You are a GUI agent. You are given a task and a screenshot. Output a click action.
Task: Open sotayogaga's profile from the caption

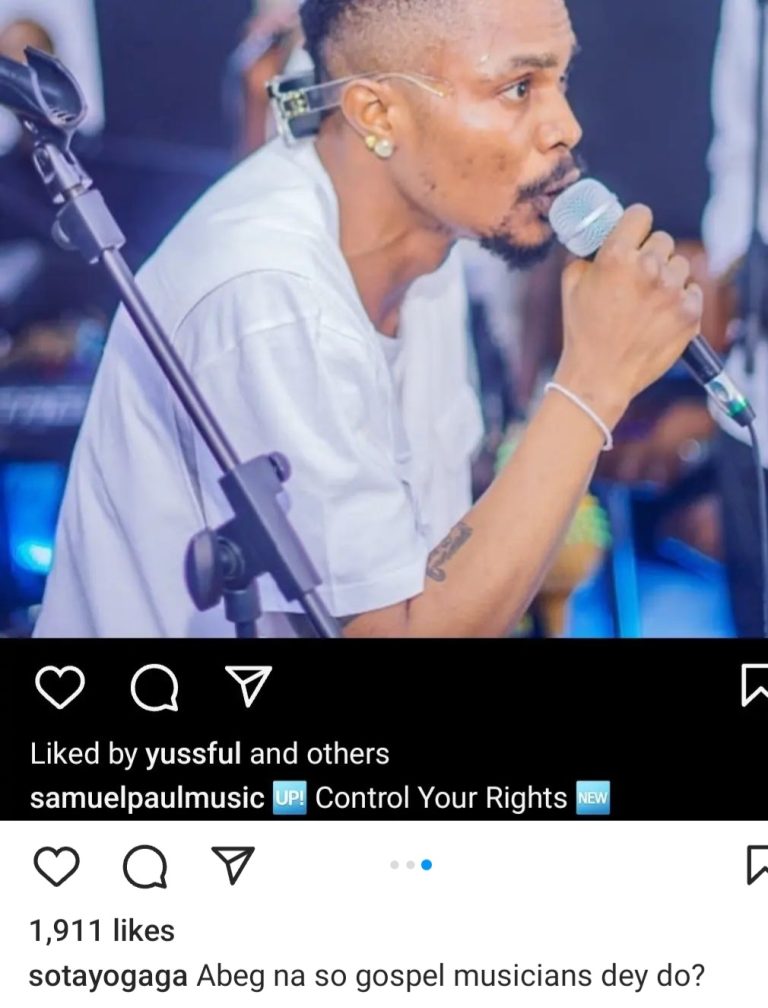pyautogui.click(x=108, y=977)
